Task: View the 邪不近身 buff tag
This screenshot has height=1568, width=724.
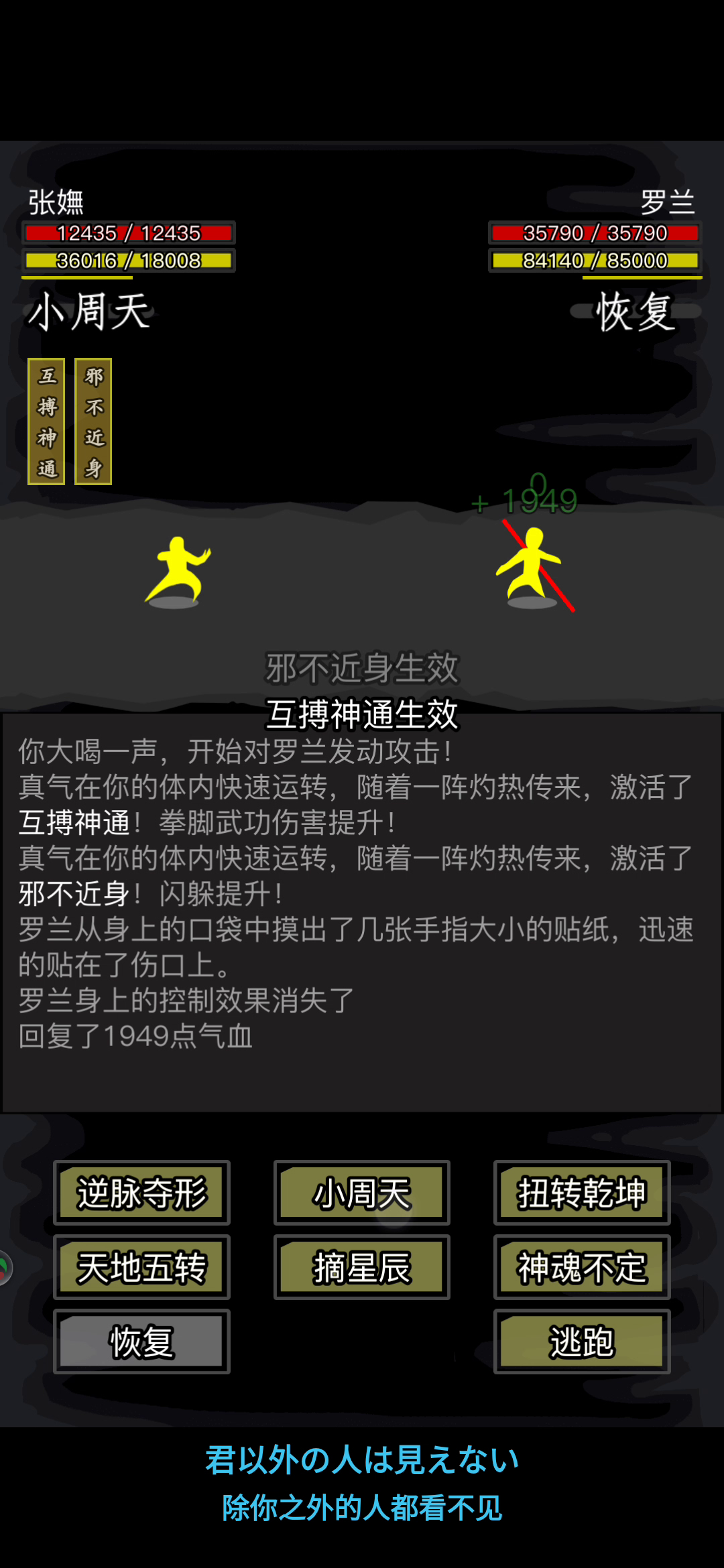Action: click(x=93, y=421)
